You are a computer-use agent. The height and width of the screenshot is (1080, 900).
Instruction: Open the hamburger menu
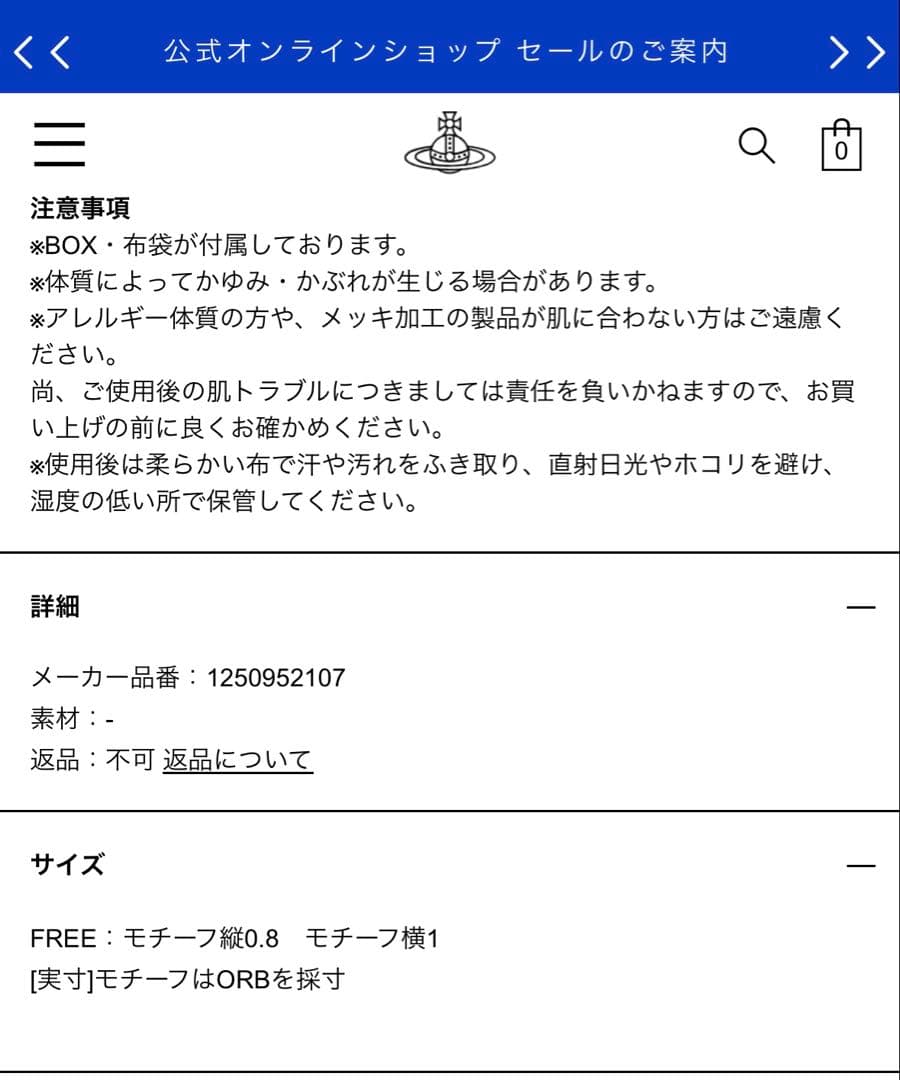point(59,146)
